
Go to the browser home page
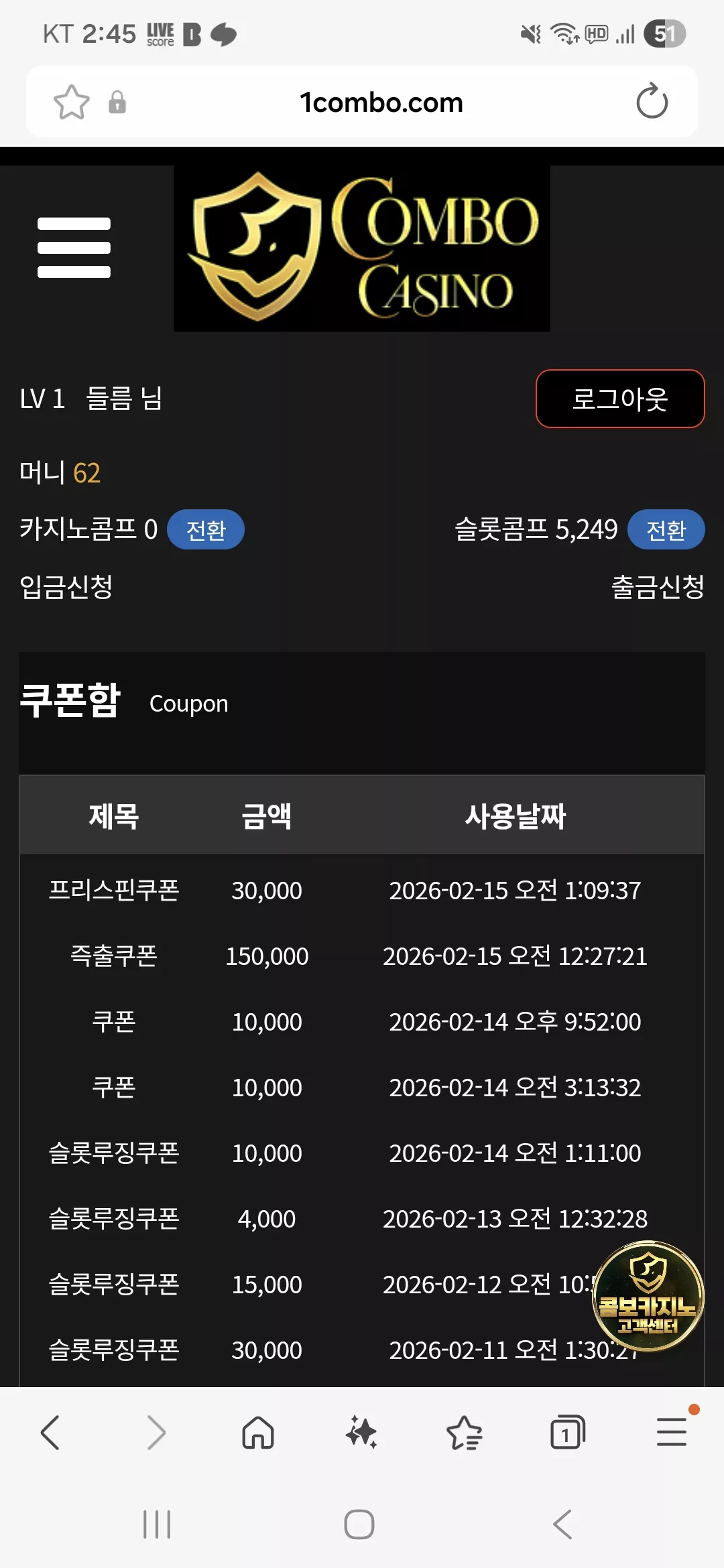coord(258,1433)
